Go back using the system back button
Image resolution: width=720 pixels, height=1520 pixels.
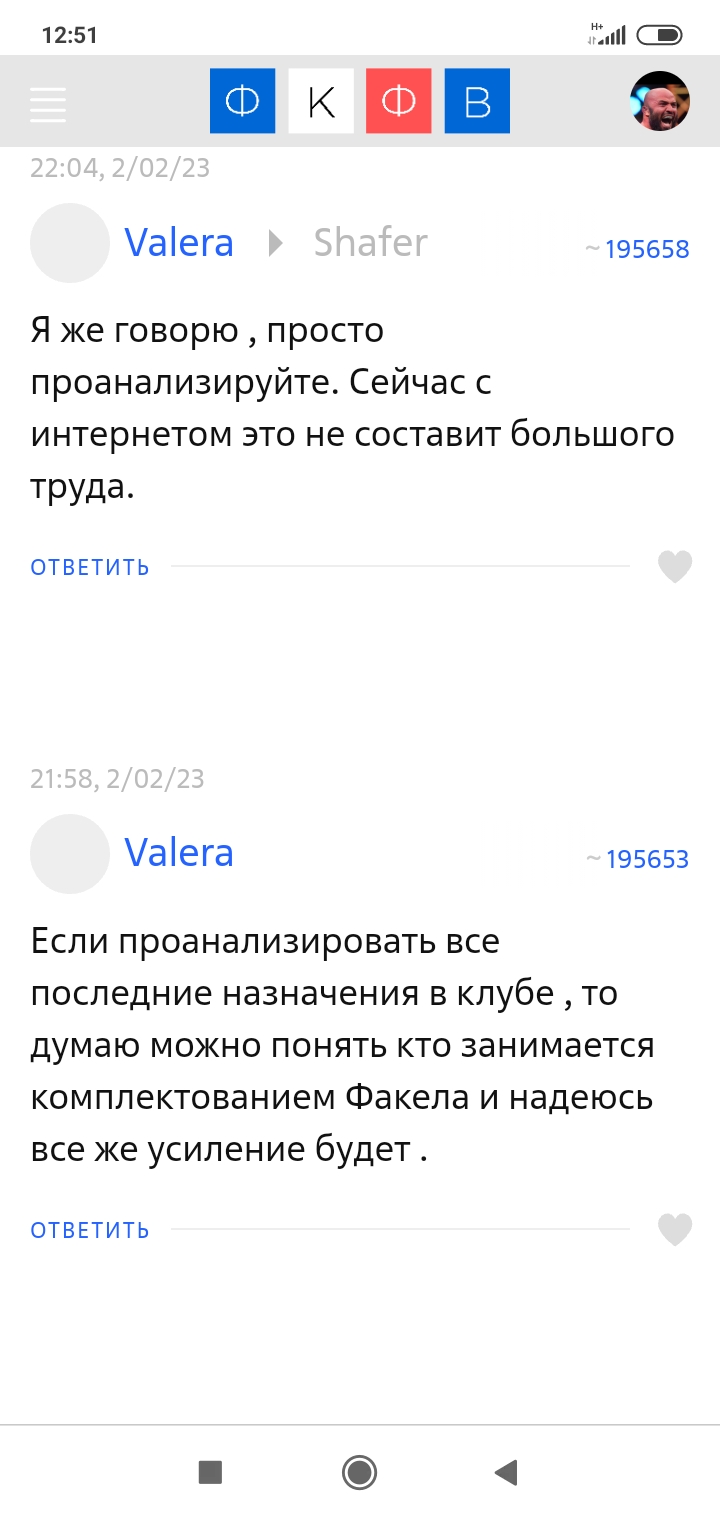point(506,1472)
